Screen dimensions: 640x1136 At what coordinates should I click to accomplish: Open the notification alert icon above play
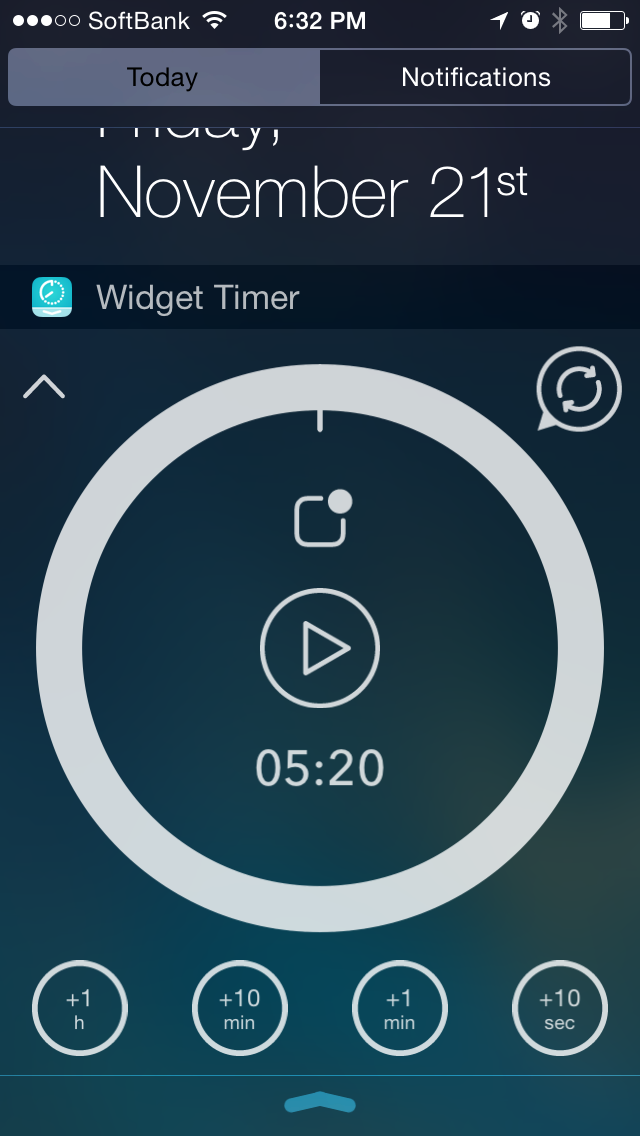click(x=323, y=518)
